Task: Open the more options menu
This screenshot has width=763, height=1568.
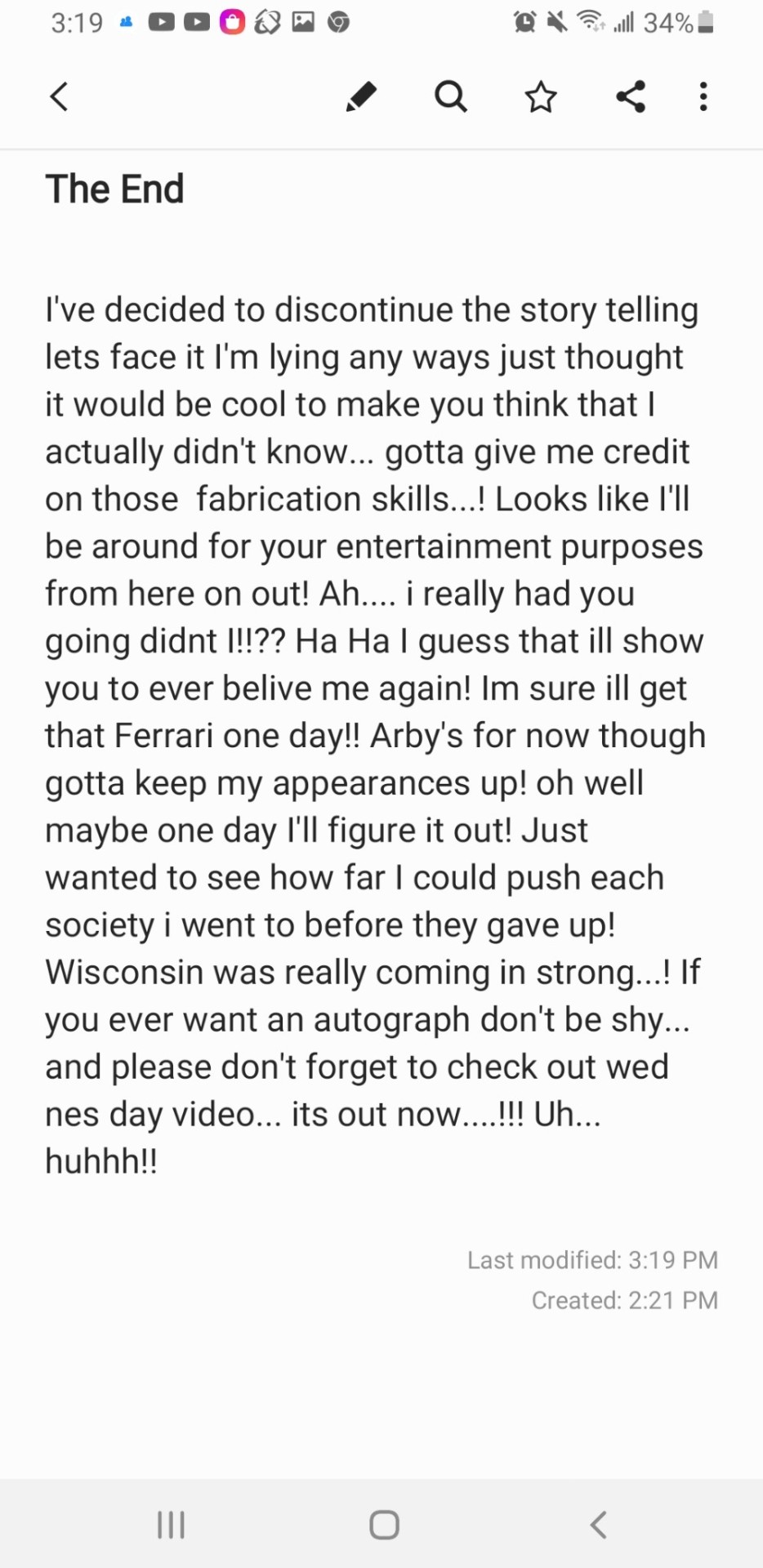Action: (x=703, y=96)
